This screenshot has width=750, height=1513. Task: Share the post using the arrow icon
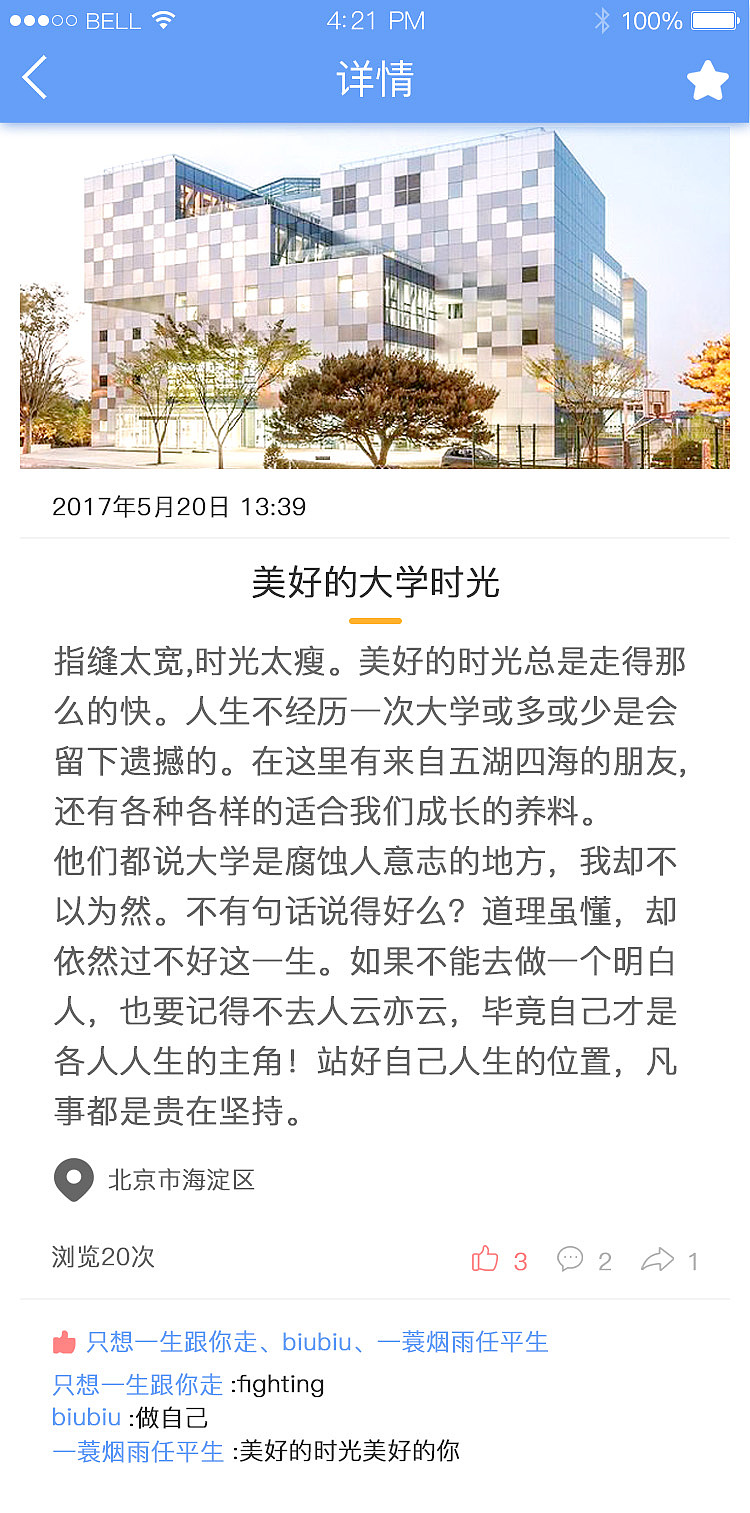(658, 1258)
